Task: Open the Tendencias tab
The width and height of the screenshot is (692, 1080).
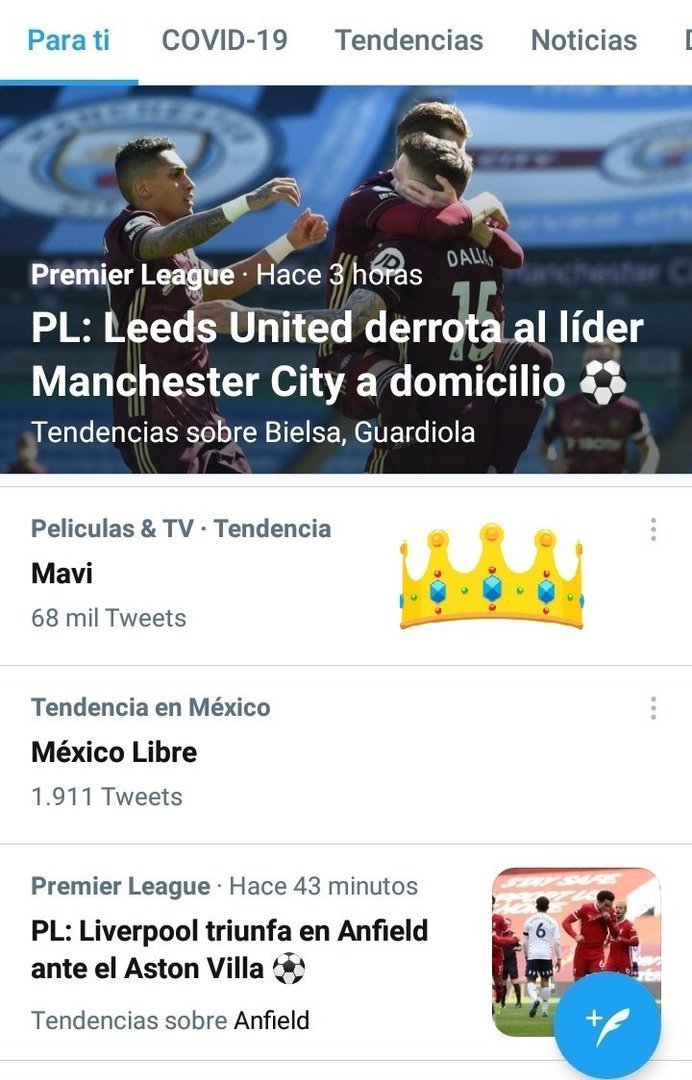Action: 408,40
